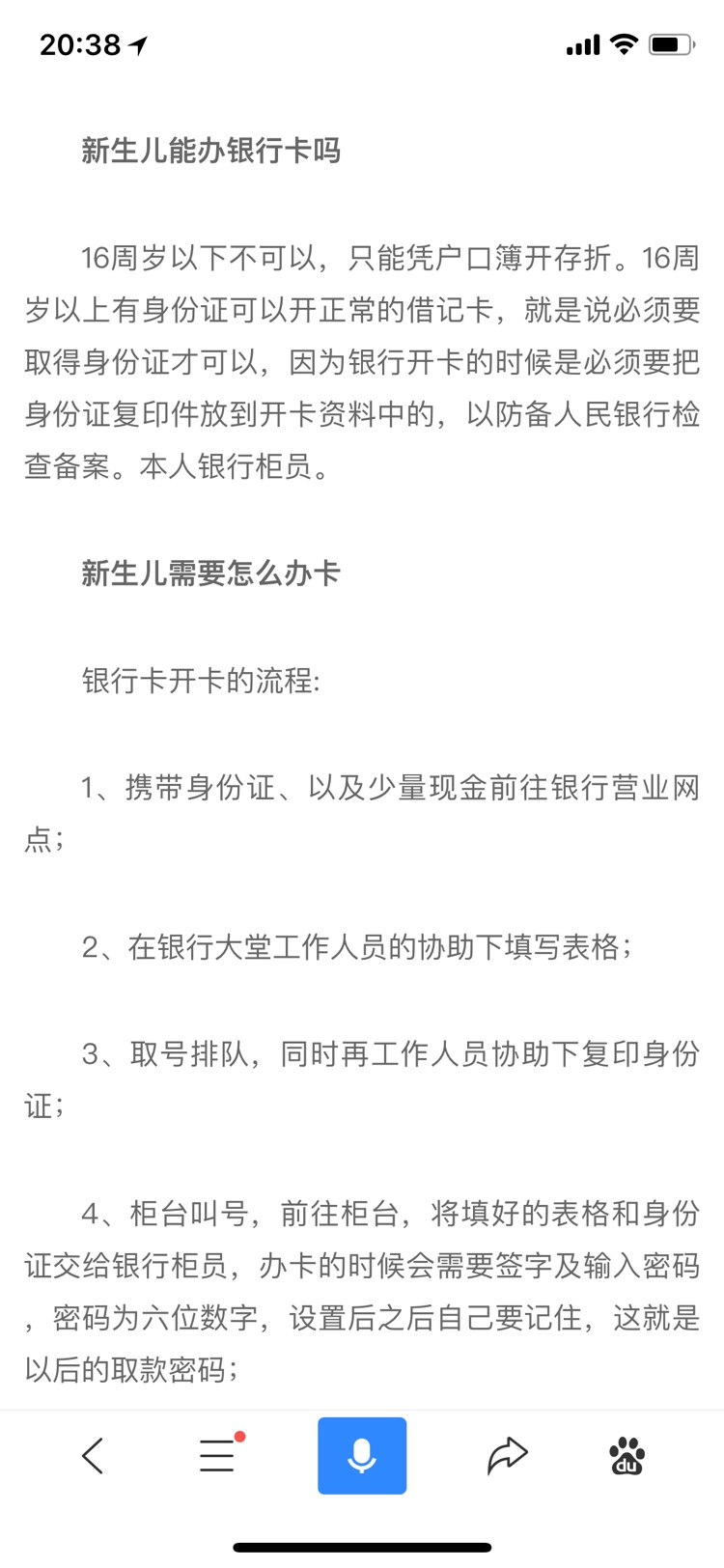Open the Baidu home paw icon
This screenshot has height=1568, width=724.
tap(627, 1455)
